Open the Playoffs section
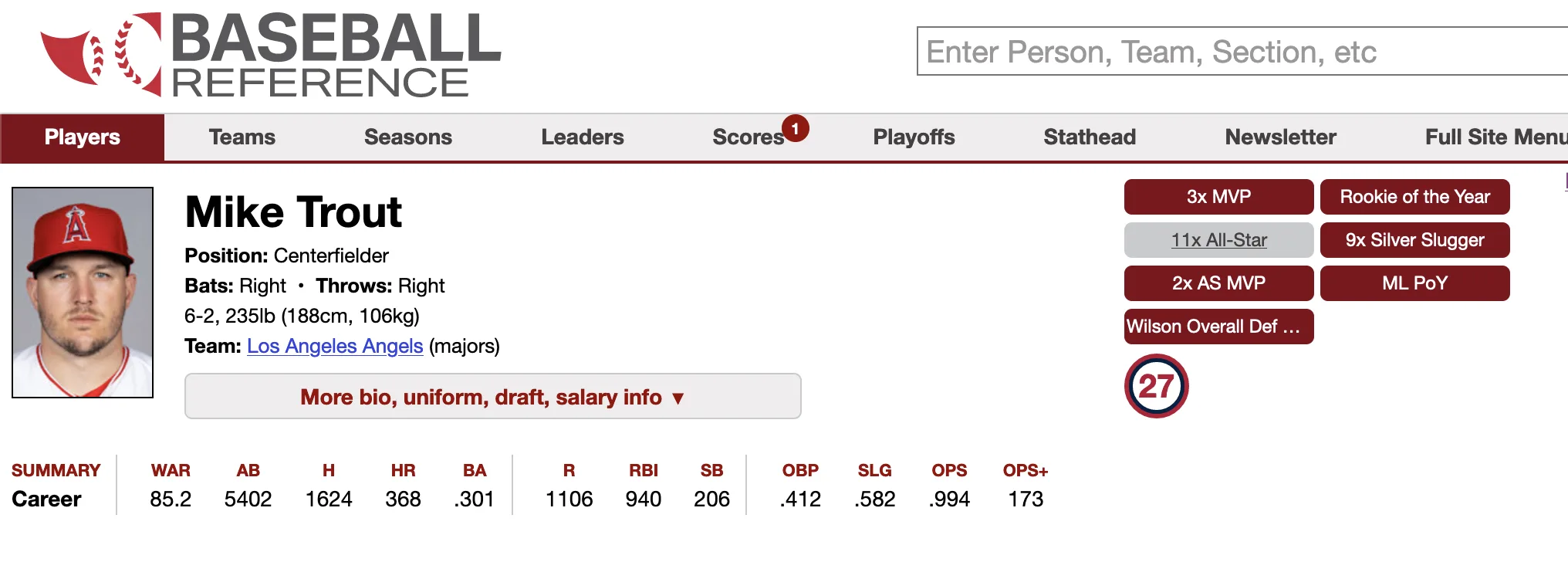Image resolution: width=1568 pixels, height=562 pixels. point(914,137)
